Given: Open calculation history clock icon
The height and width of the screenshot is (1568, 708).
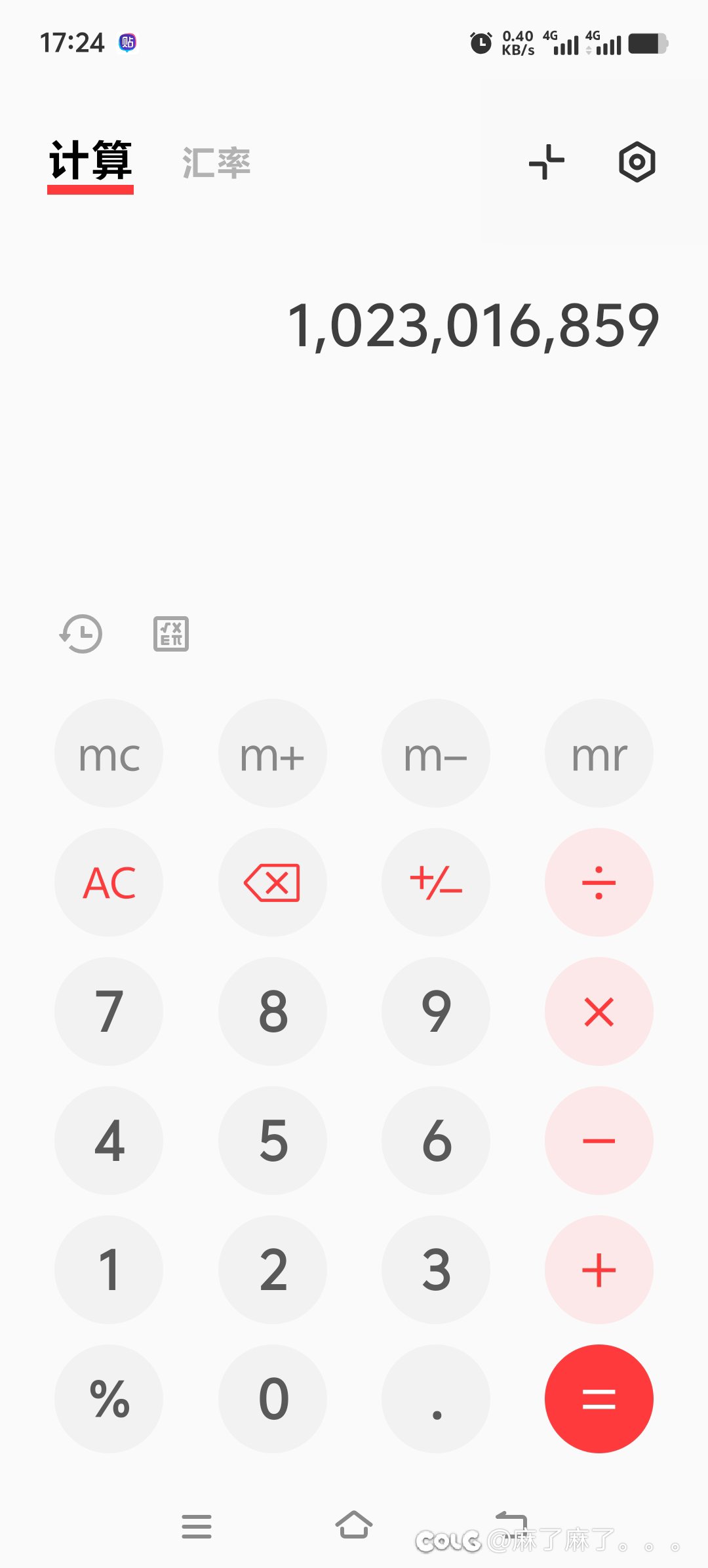Looking at the screenshot, I should [81, 634].
